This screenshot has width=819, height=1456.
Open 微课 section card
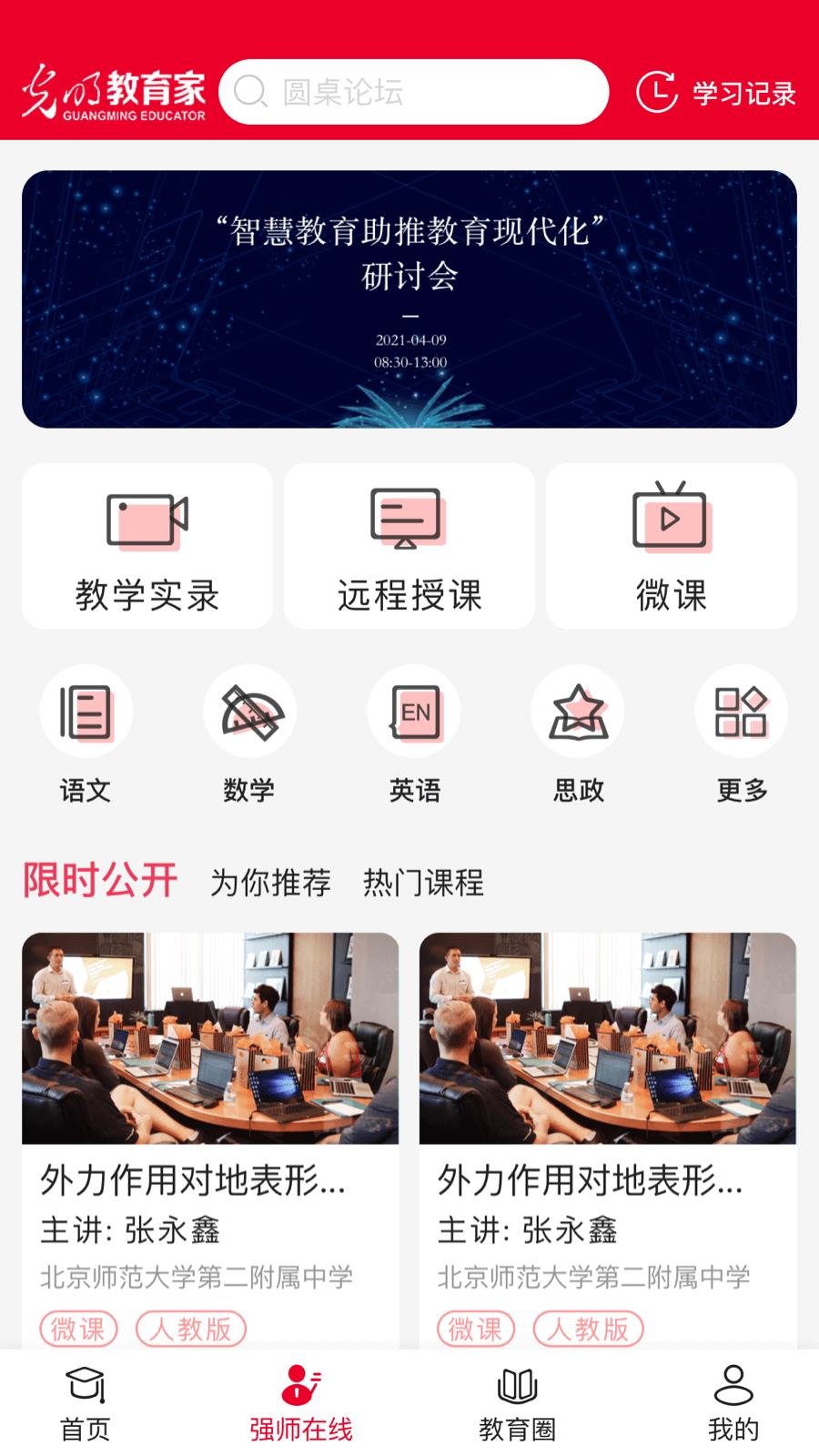click(672, 546)
